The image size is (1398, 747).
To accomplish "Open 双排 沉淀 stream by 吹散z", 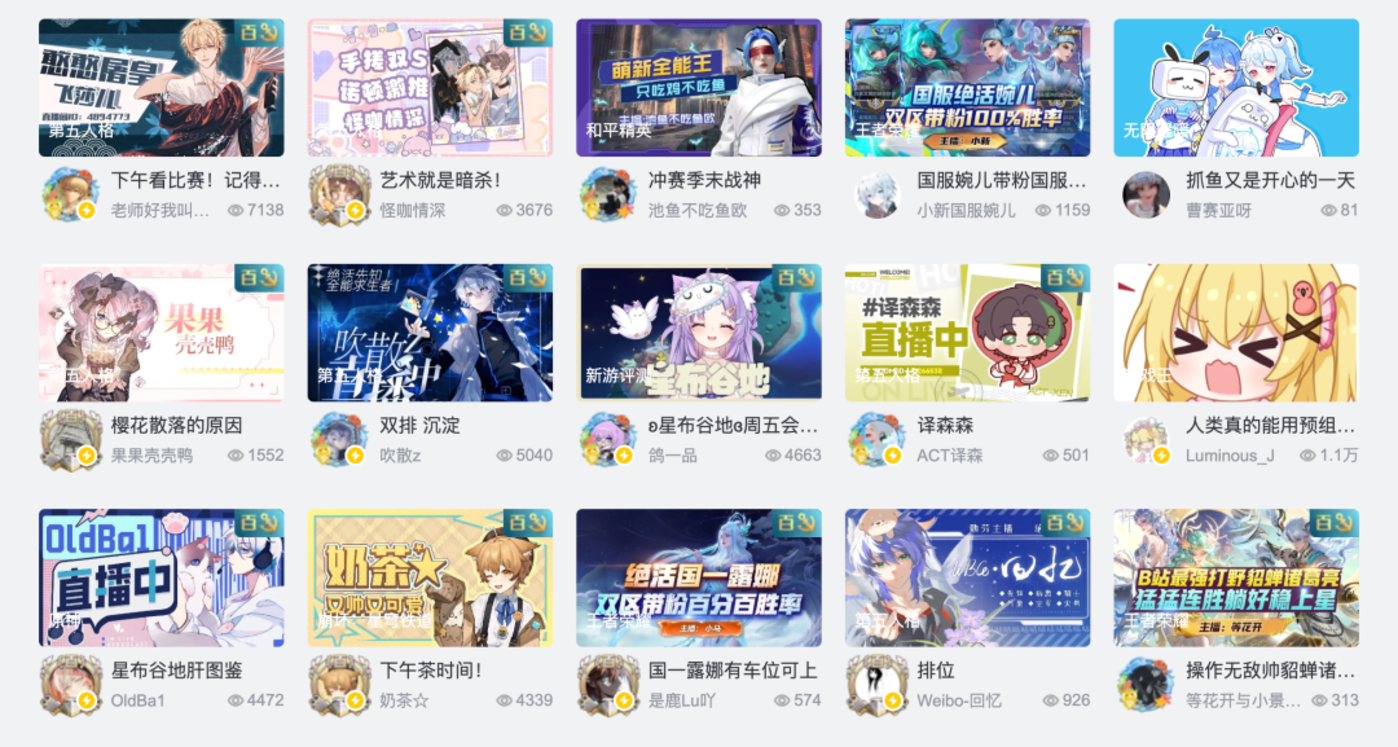I will click(x=430, y=333).
